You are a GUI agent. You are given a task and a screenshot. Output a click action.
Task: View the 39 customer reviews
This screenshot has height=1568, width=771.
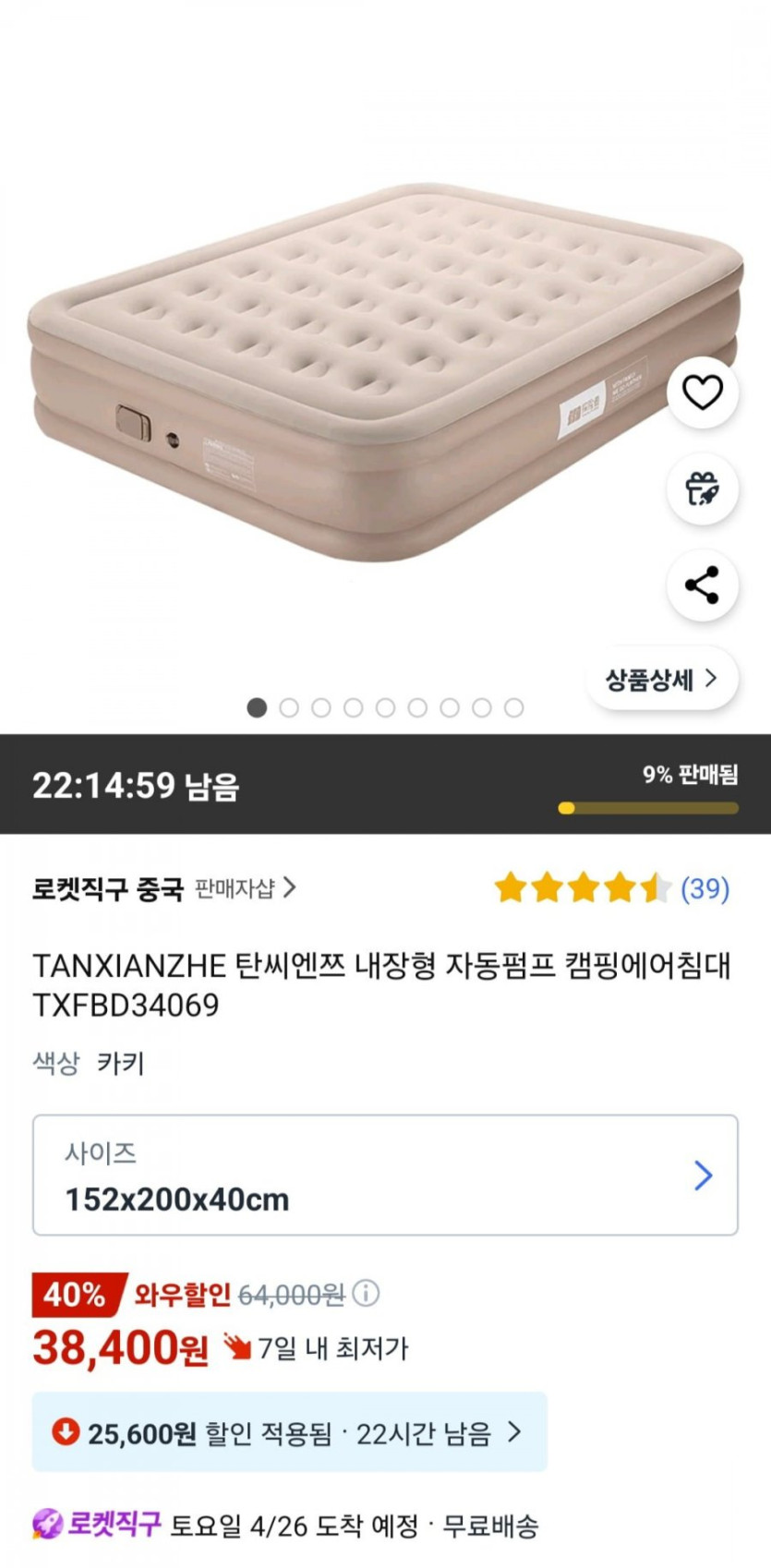(705, 888)
